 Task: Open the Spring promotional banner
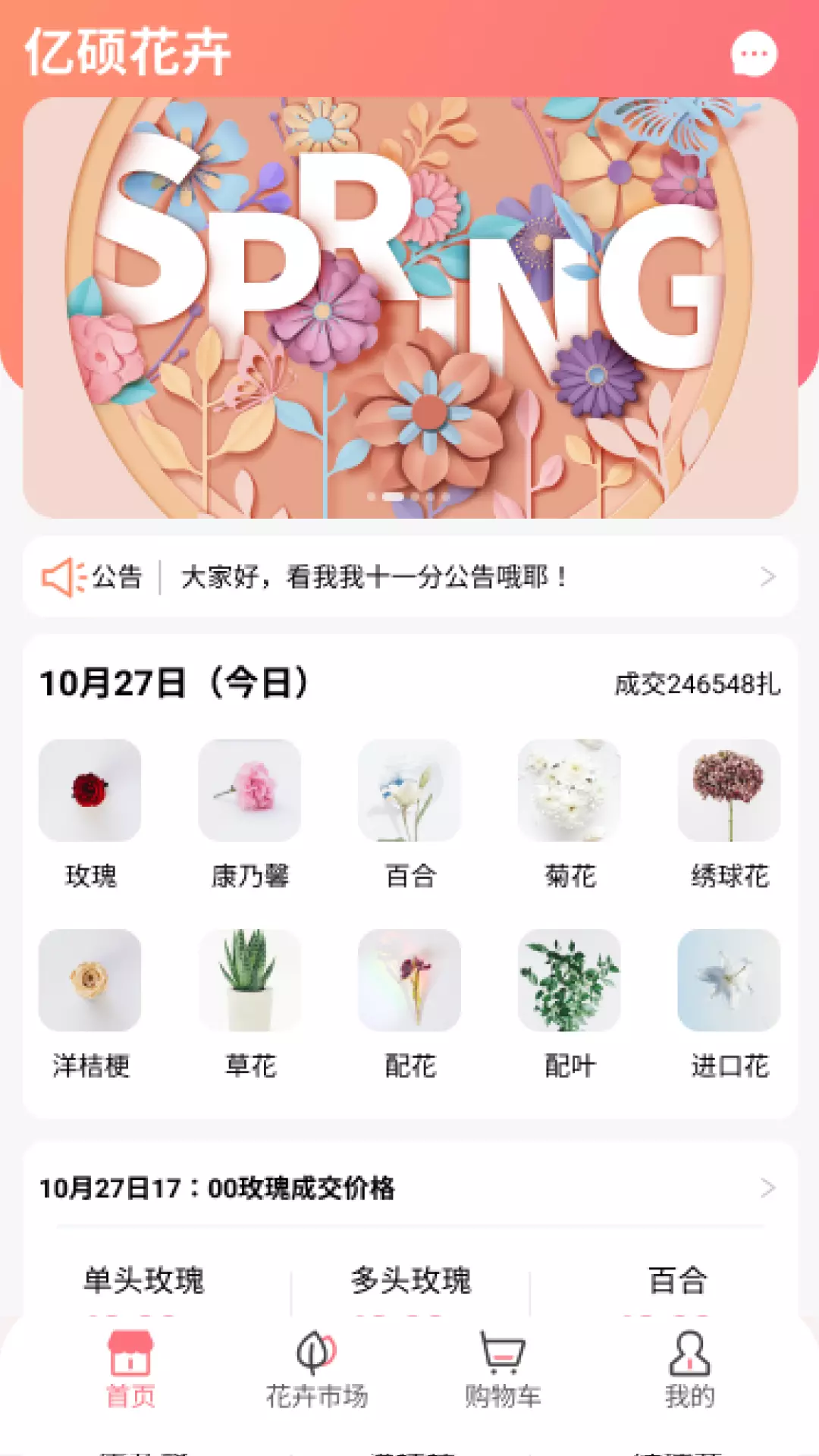click(x=409, y=308)
